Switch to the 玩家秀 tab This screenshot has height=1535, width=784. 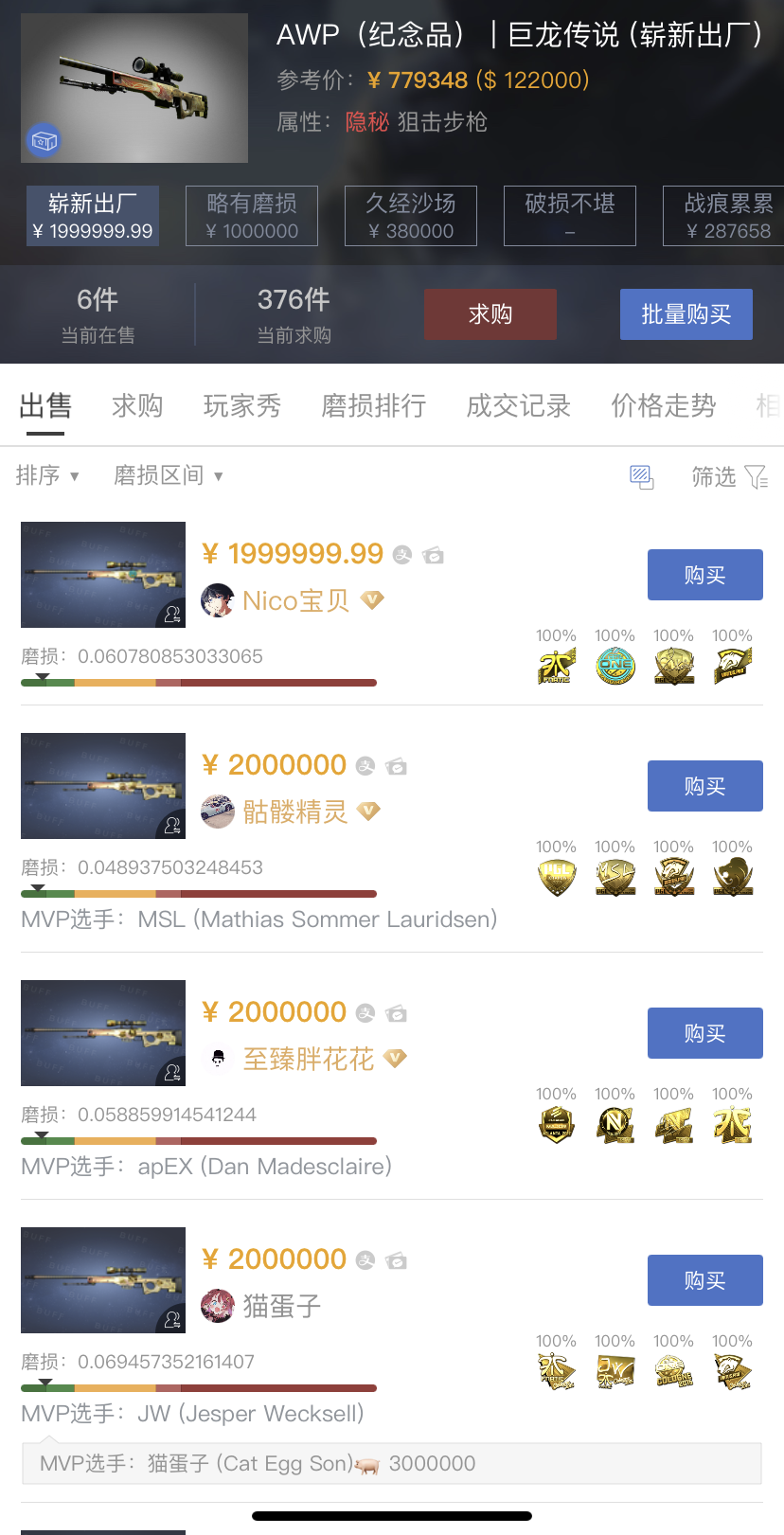point(242,406)
